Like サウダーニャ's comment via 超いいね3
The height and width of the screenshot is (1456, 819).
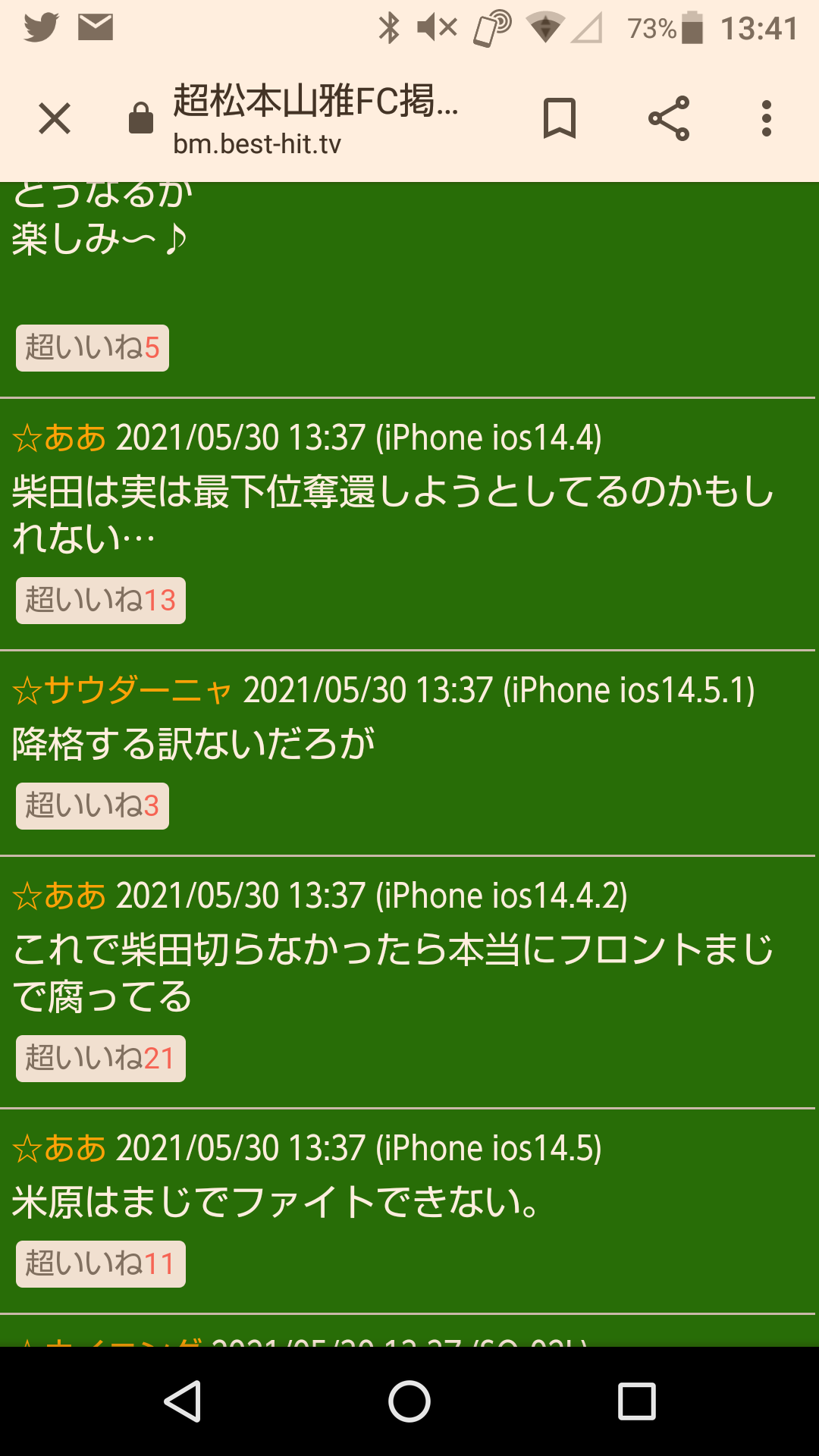93,806
